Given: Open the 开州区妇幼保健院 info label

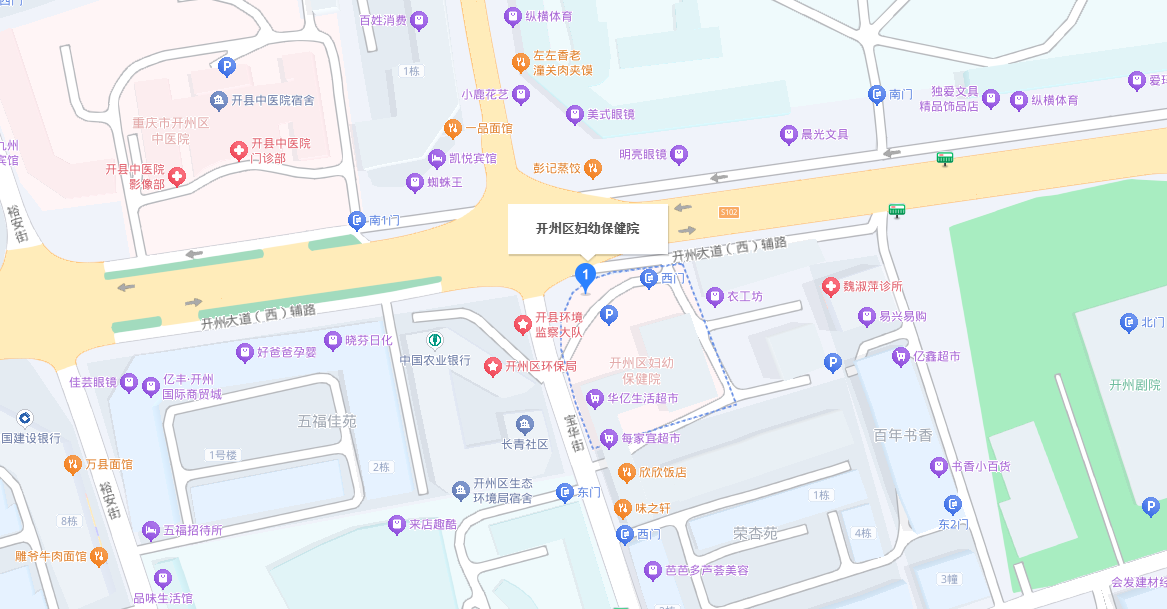Looking at the screenshot, I should click(x=587, y=229).
